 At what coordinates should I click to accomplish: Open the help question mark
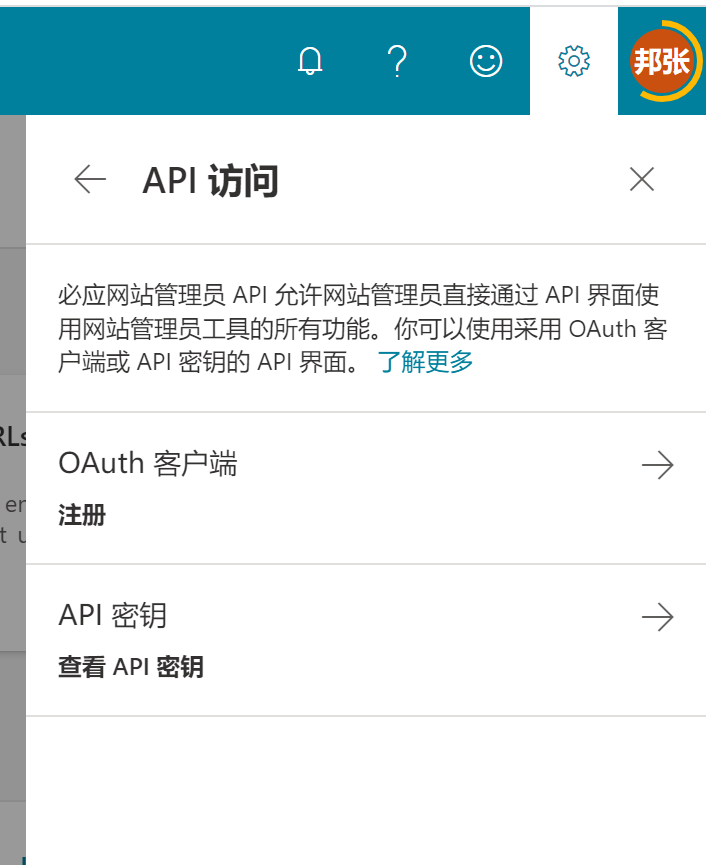pyautogui.click(x=397, y=62)
